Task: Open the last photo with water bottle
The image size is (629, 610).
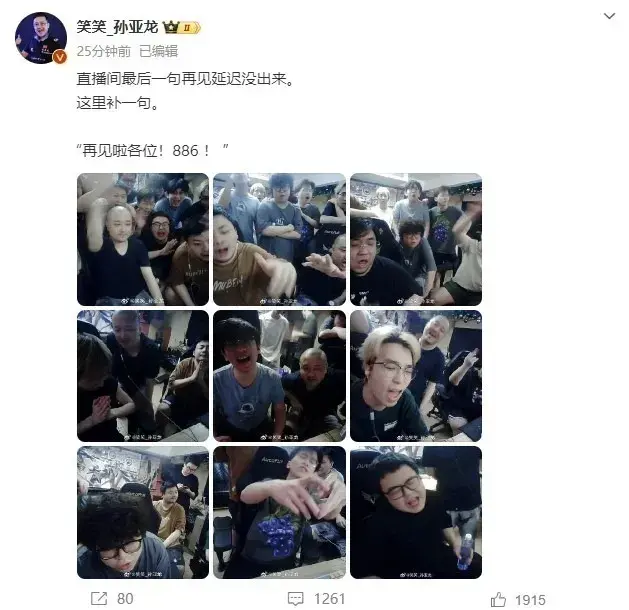Action: (416, 512)
